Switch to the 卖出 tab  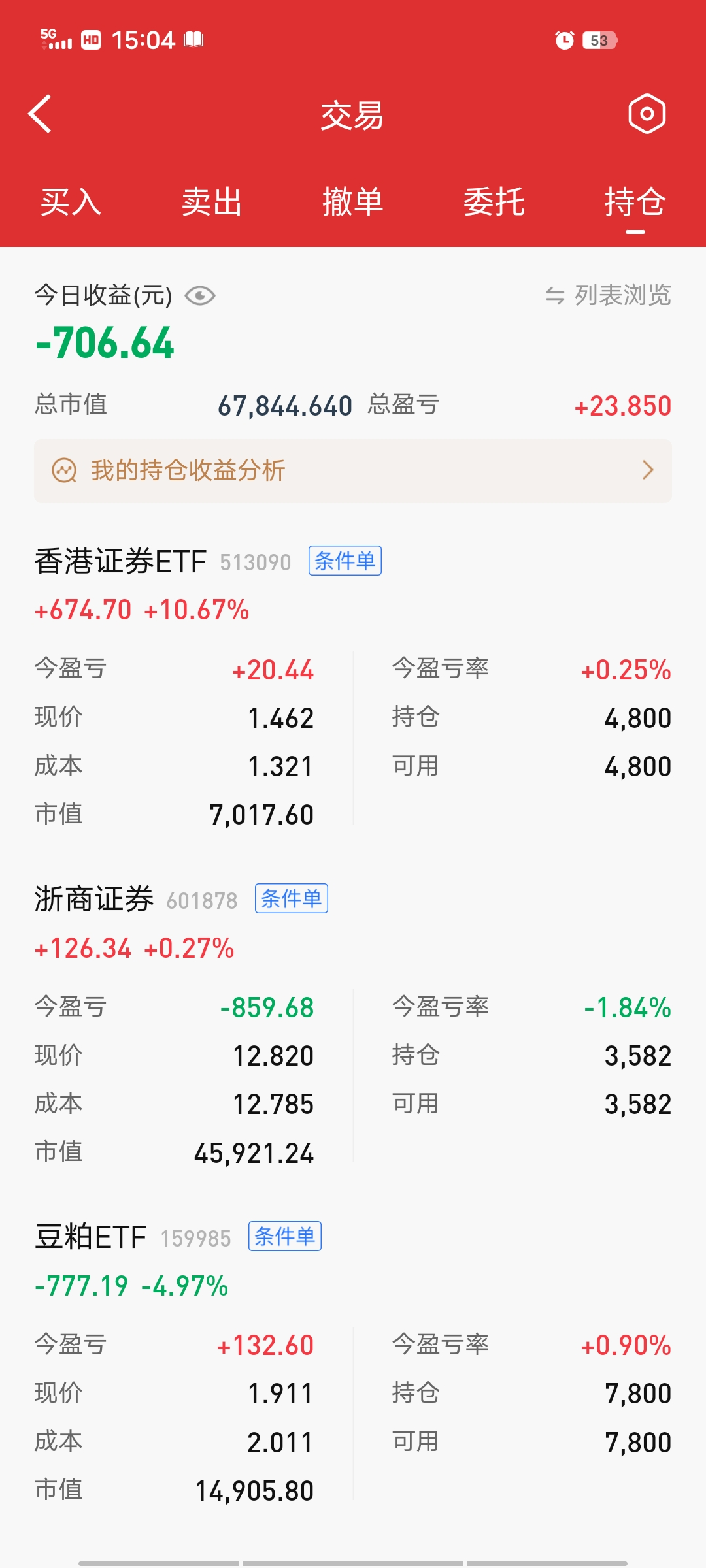[x=212, y=201]
